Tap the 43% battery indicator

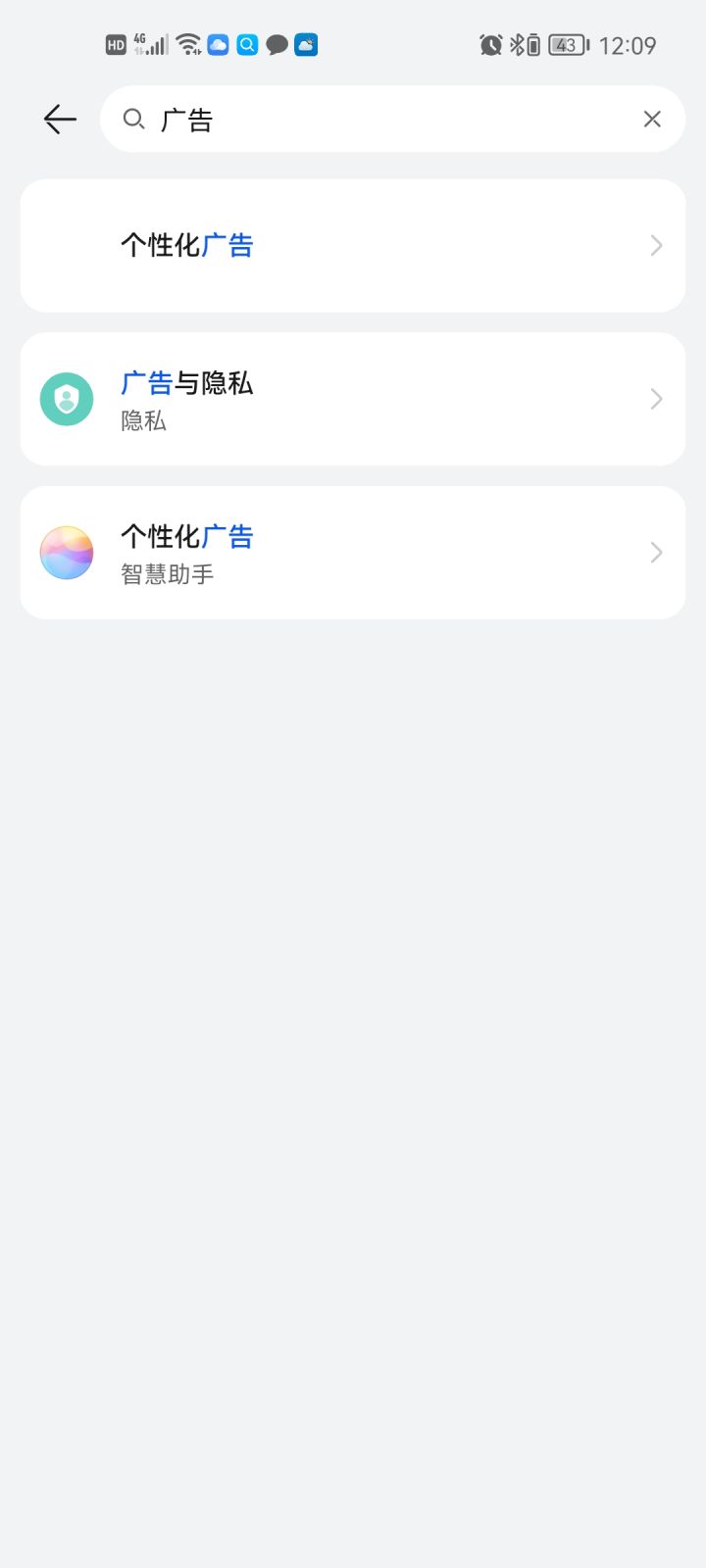(566, 44)
